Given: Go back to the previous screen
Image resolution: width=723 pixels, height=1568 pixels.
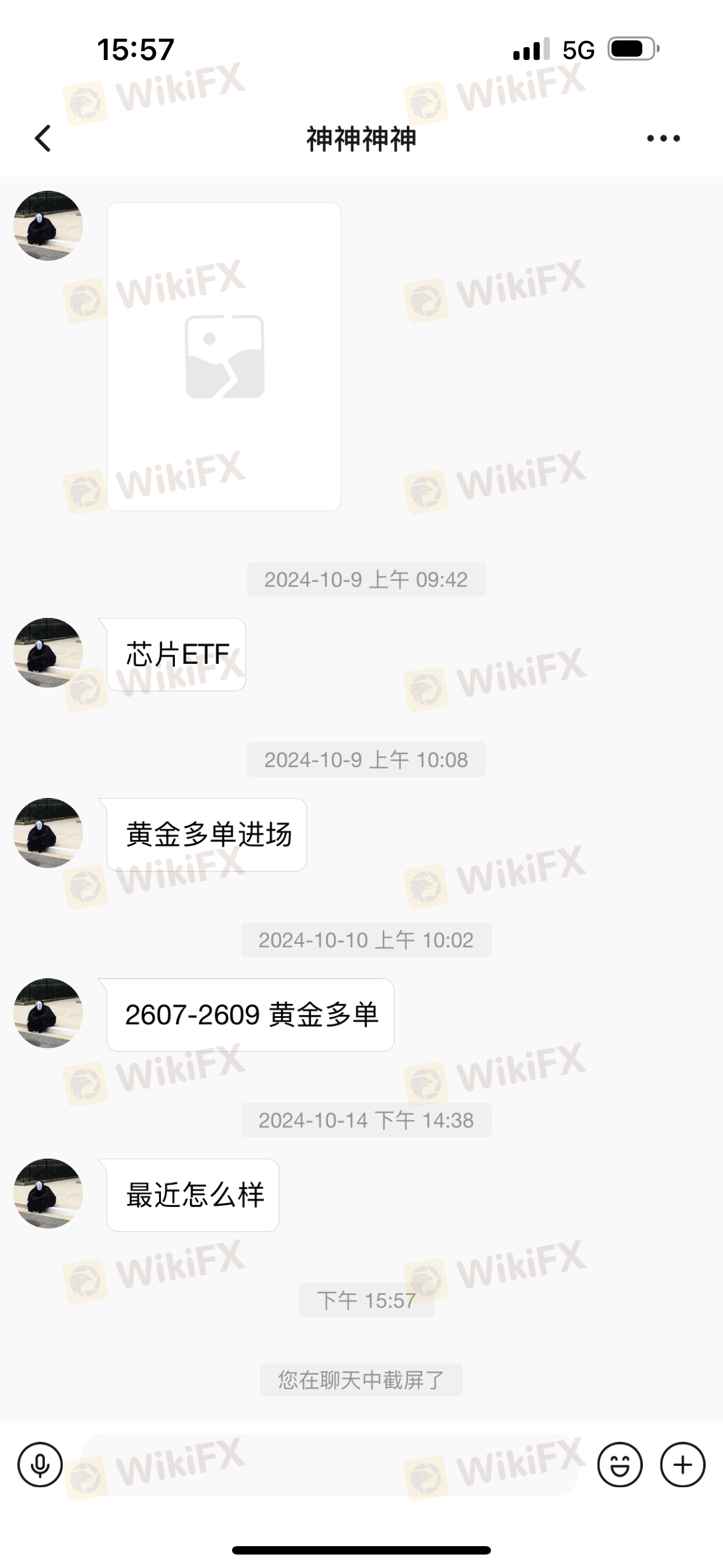Looking at the screenshot, I should click(43, 139).
